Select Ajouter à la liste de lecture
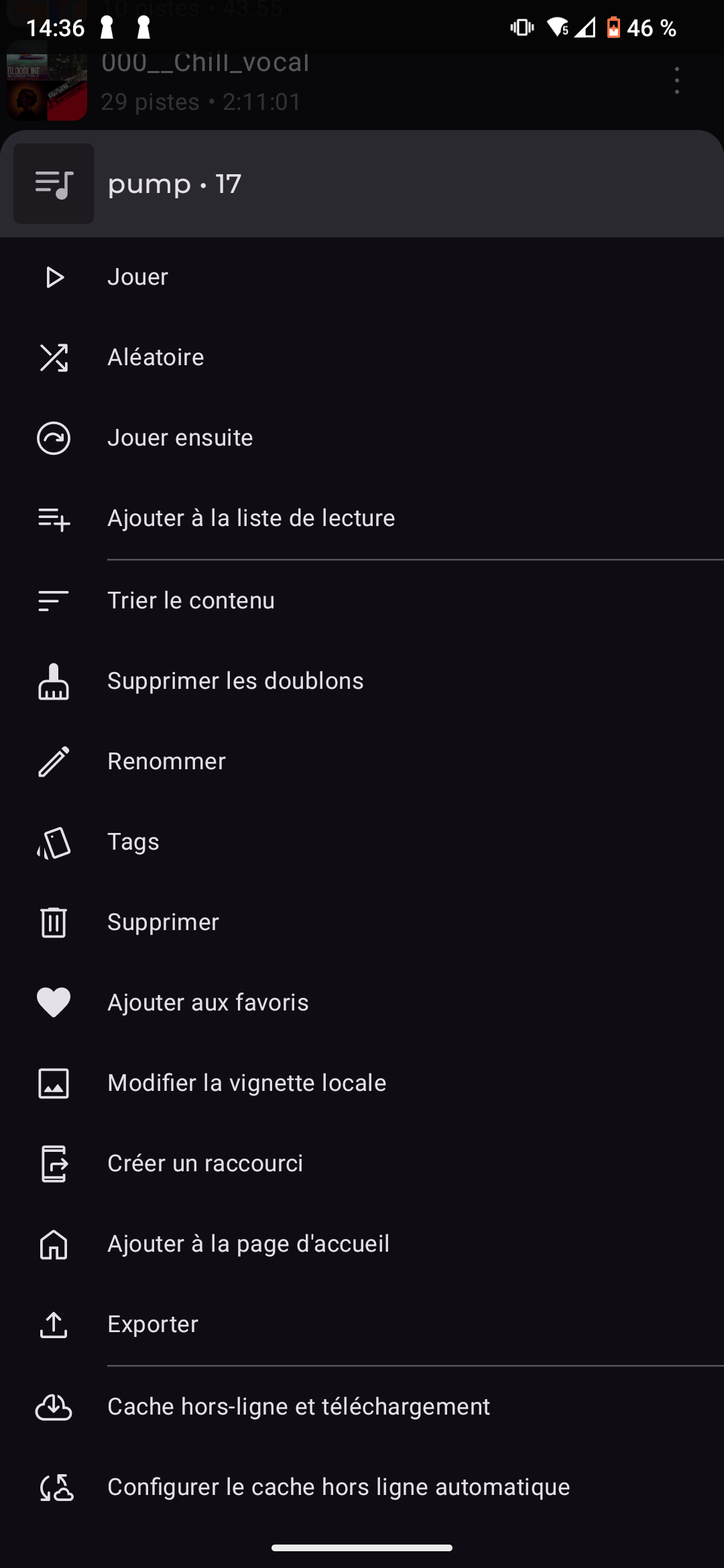 [x=362, y=519]
